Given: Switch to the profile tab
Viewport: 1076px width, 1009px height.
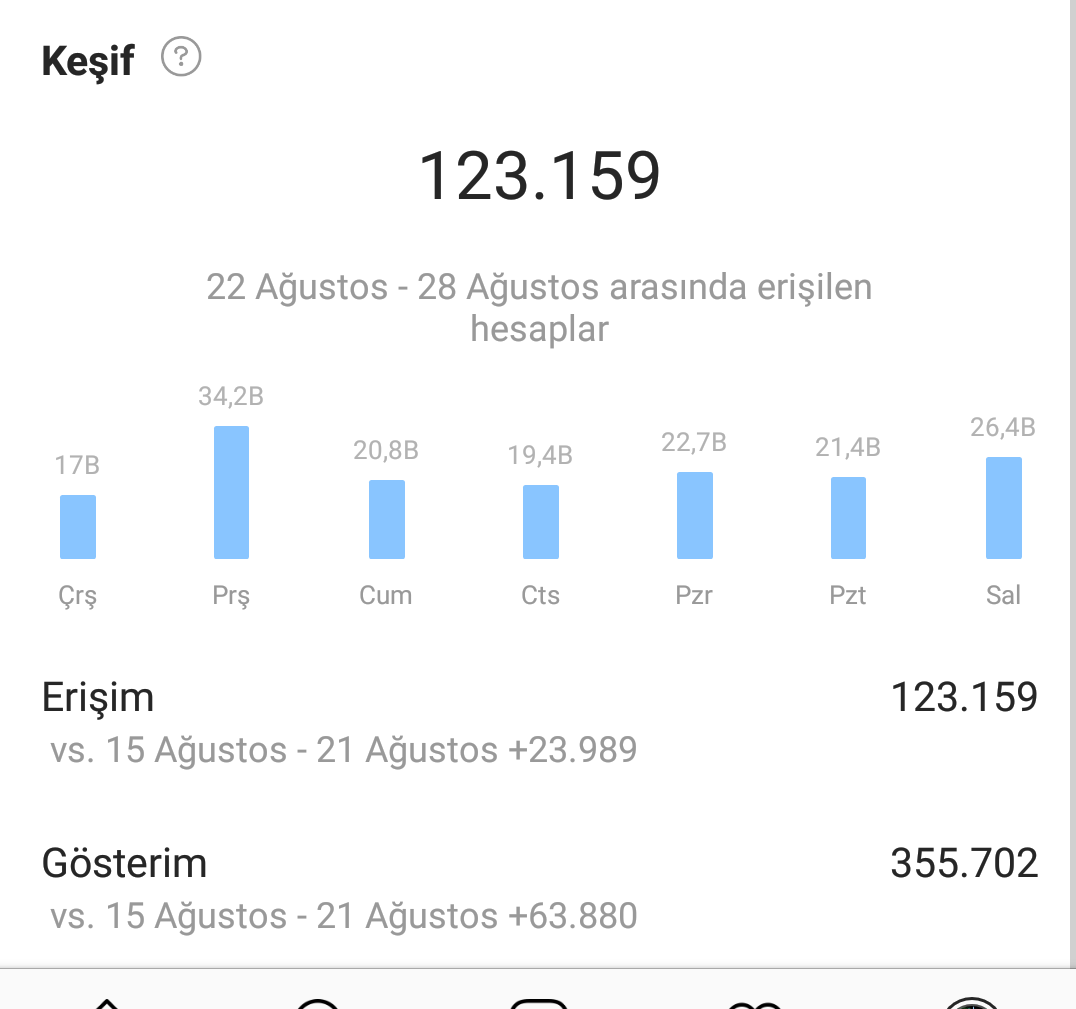Looking at the screenshot, I should [x=971, y=1004].
